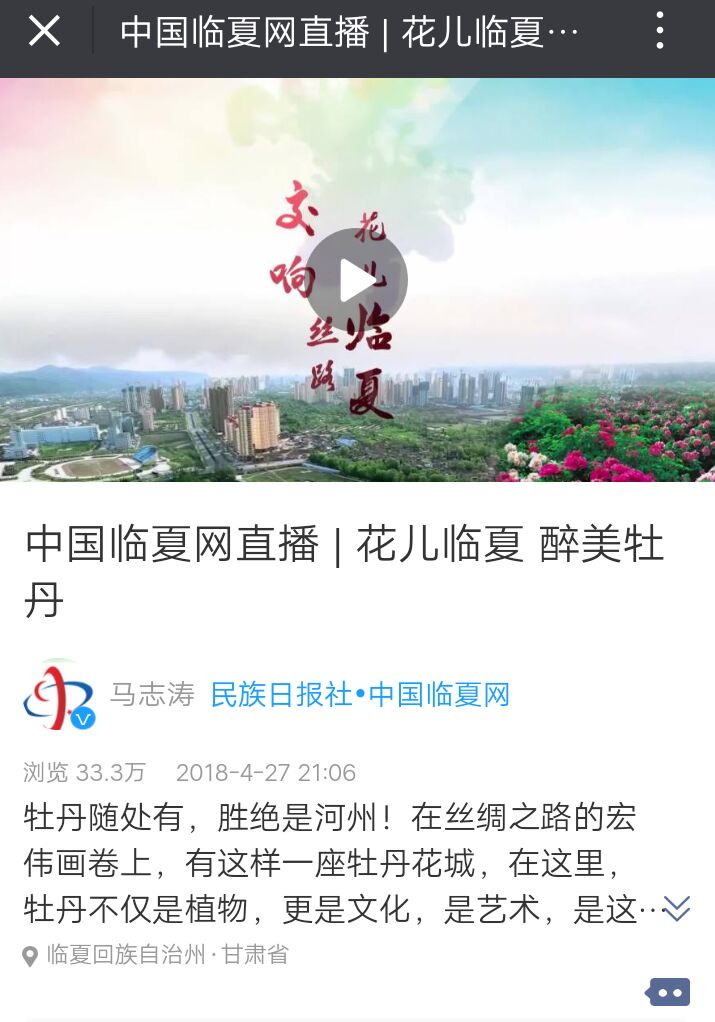Viewport: 715px width, 1022px height.
Task: Open 民族日报社•中国临夏网 publisher link
Action: (x=360, y=694)
